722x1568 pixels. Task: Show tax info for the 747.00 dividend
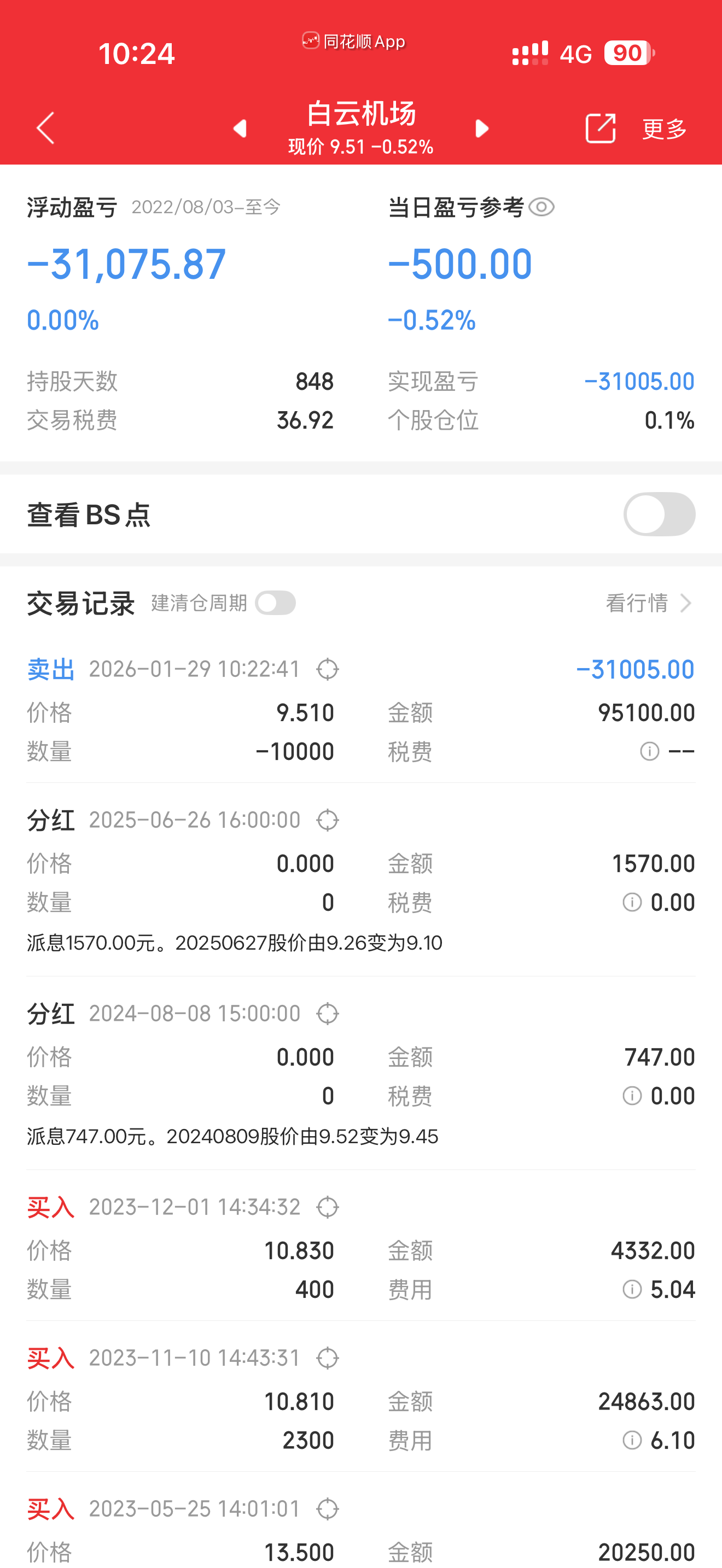point(632,1096)
